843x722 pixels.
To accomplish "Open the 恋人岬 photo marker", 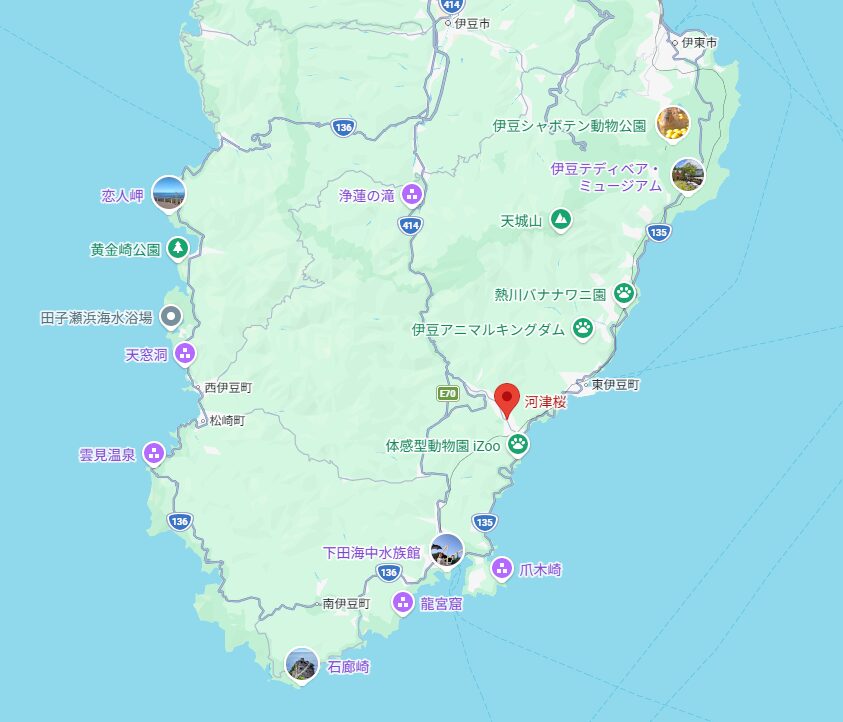I will coord(168,193).
